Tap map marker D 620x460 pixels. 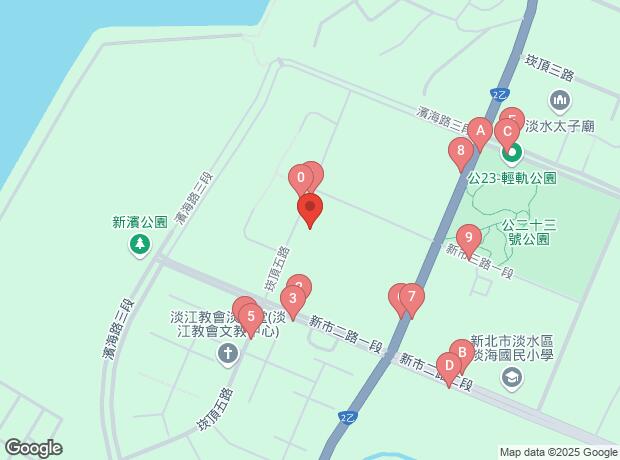pos(449,366)
